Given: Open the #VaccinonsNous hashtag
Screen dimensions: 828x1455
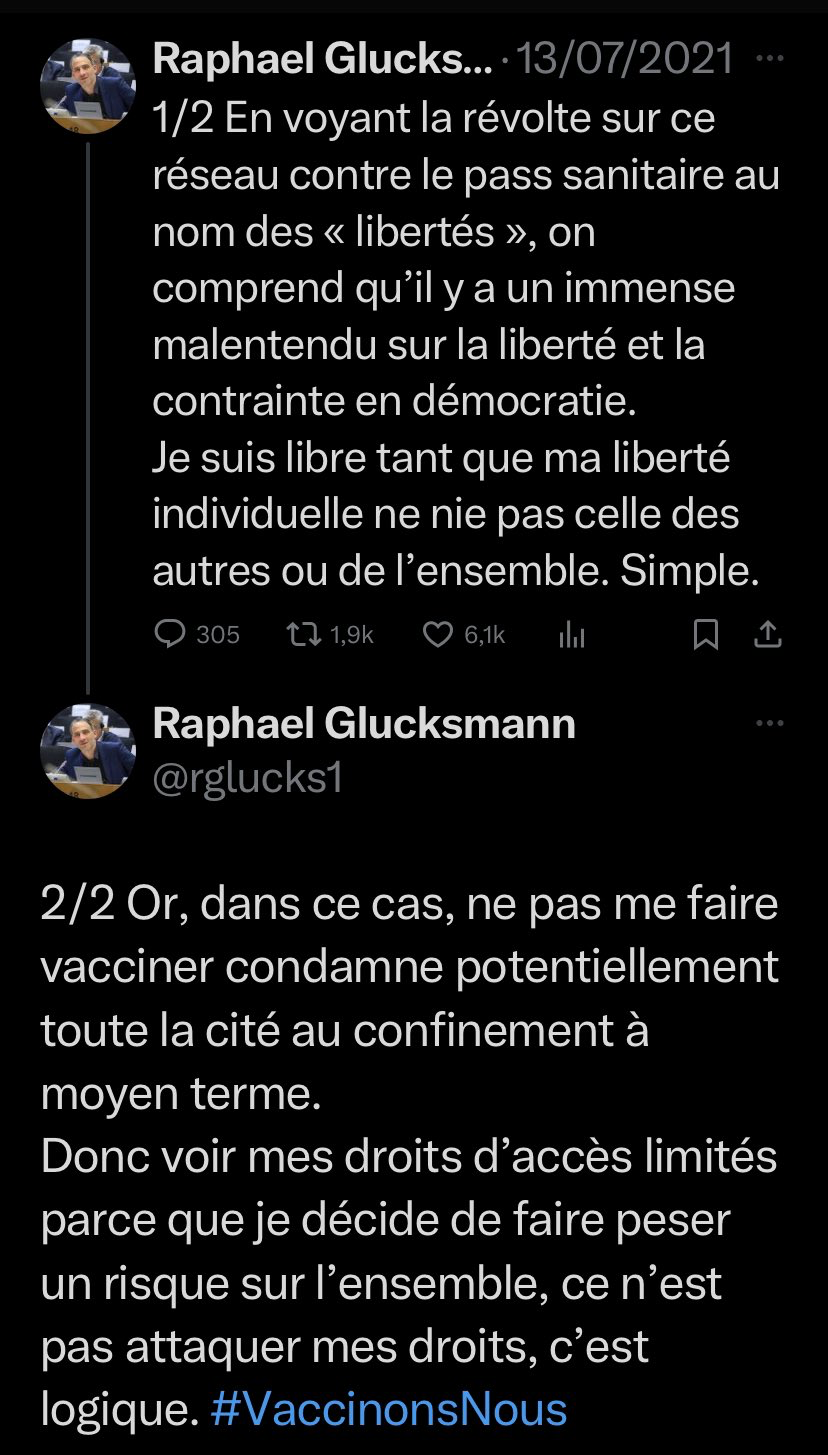Looking at the screenshot, I should click(390, 1409).
